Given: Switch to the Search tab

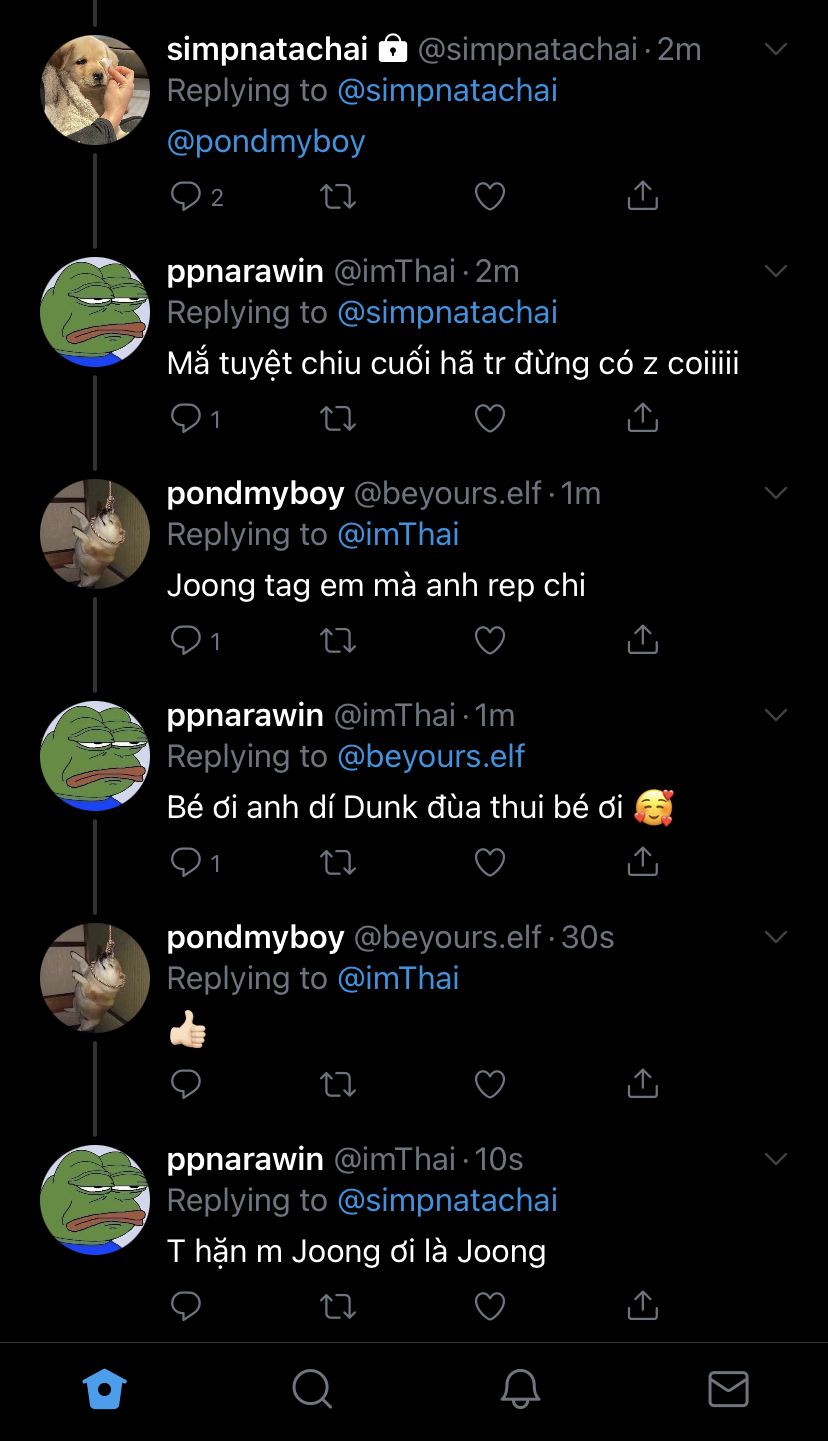Looking at the screenshot, I should click(x=311, y=1388).
